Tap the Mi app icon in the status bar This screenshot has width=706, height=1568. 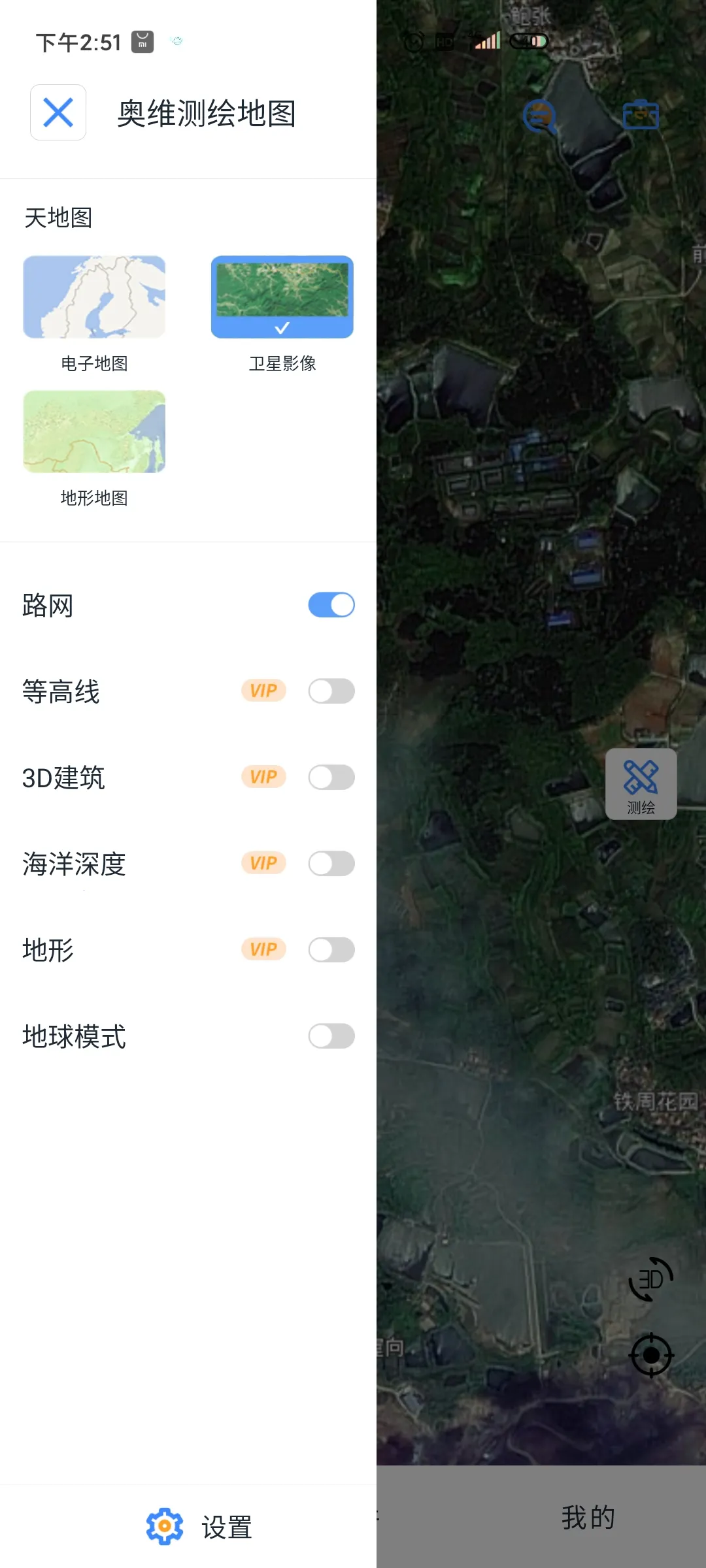pyautogui.click(x=143, y=42)
